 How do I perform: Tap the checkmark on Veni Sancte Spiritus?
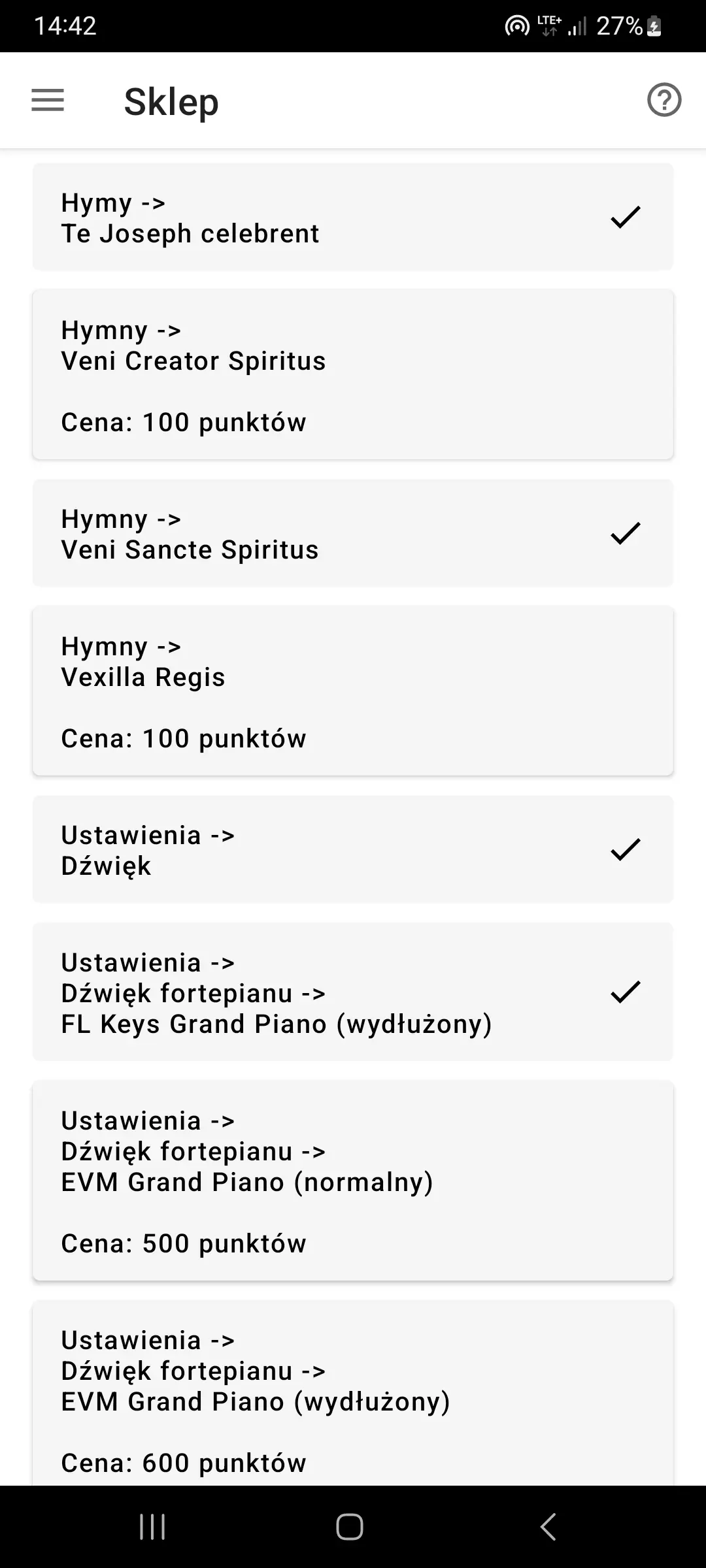625,533
